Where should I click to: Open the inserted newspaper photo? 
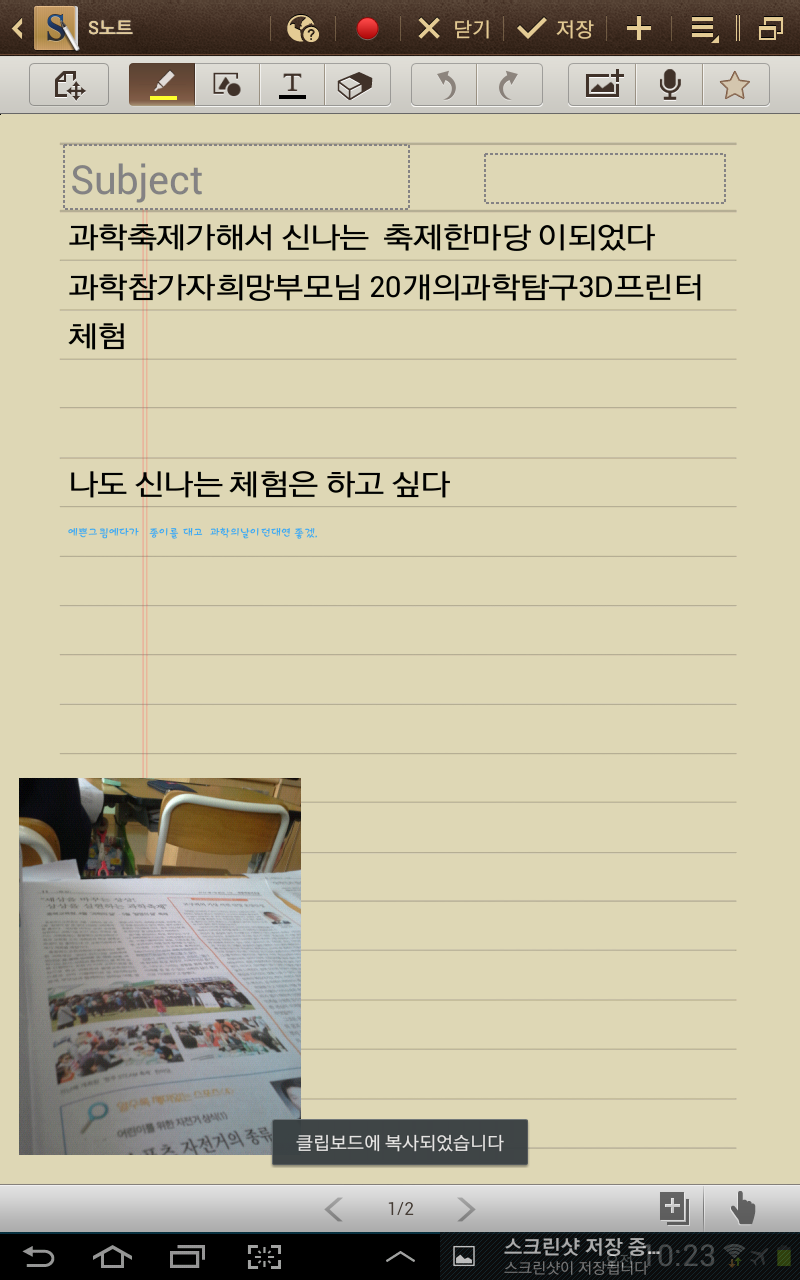click(x=160, y=966)
